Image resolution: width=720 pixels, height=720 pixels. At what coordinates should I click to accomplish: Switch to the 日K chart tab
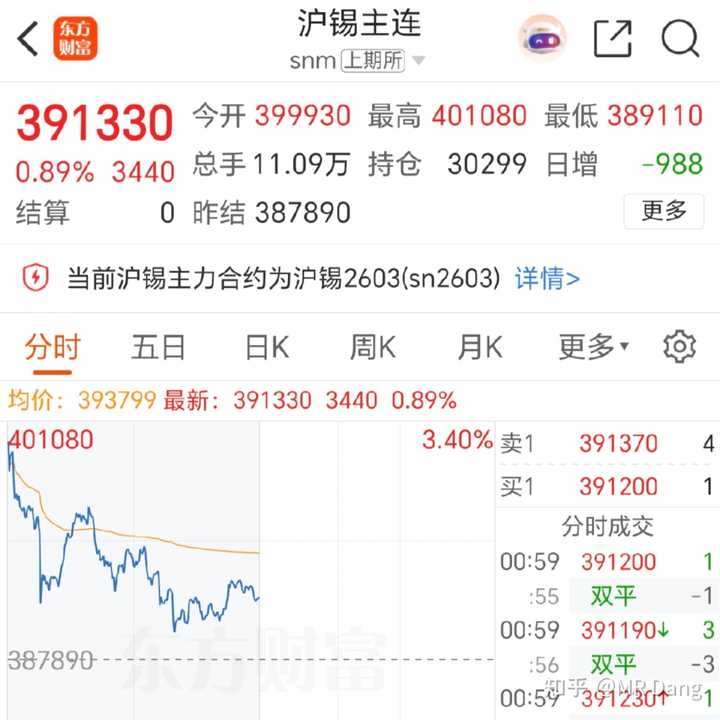coord(266,348)
